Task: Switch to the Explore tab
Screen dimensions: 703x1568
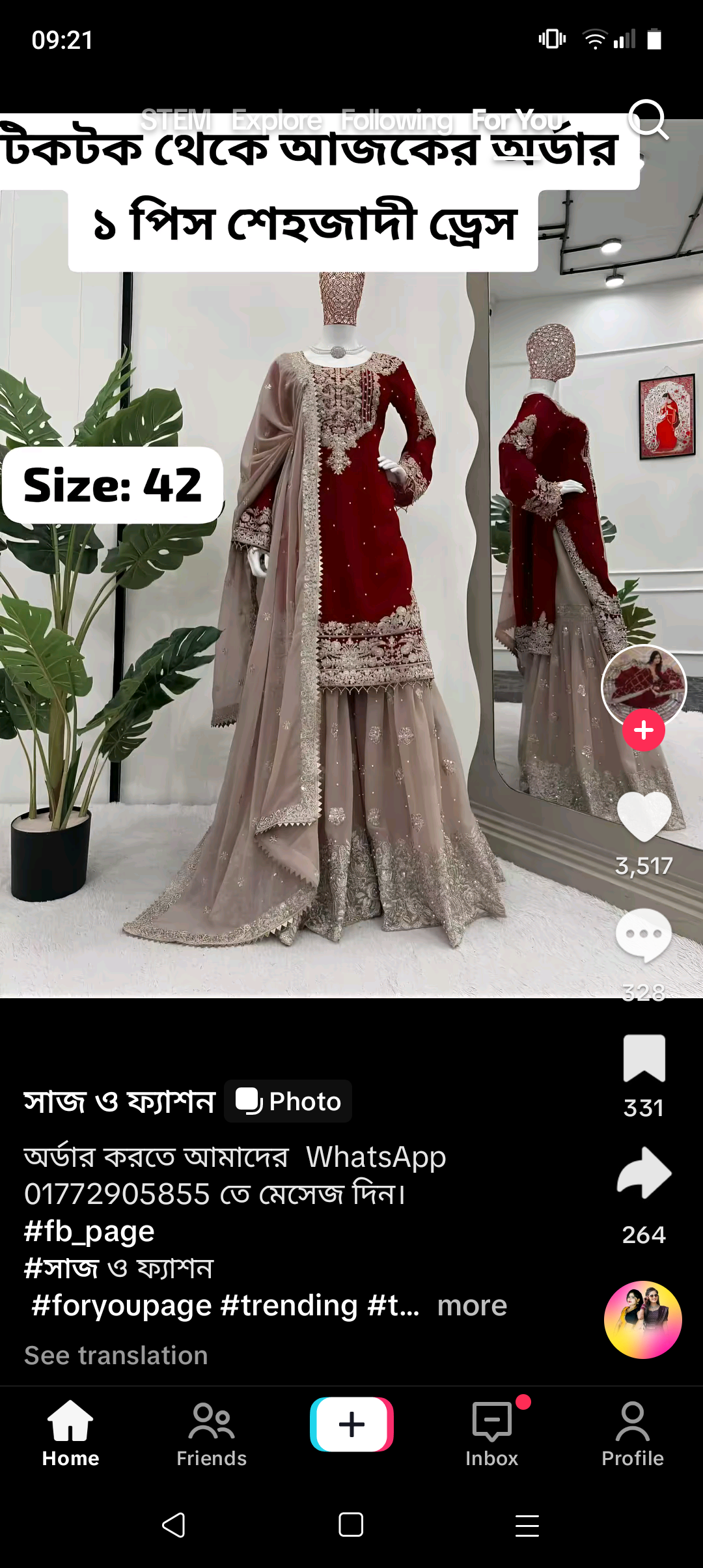Action: [x=277, y=120]
